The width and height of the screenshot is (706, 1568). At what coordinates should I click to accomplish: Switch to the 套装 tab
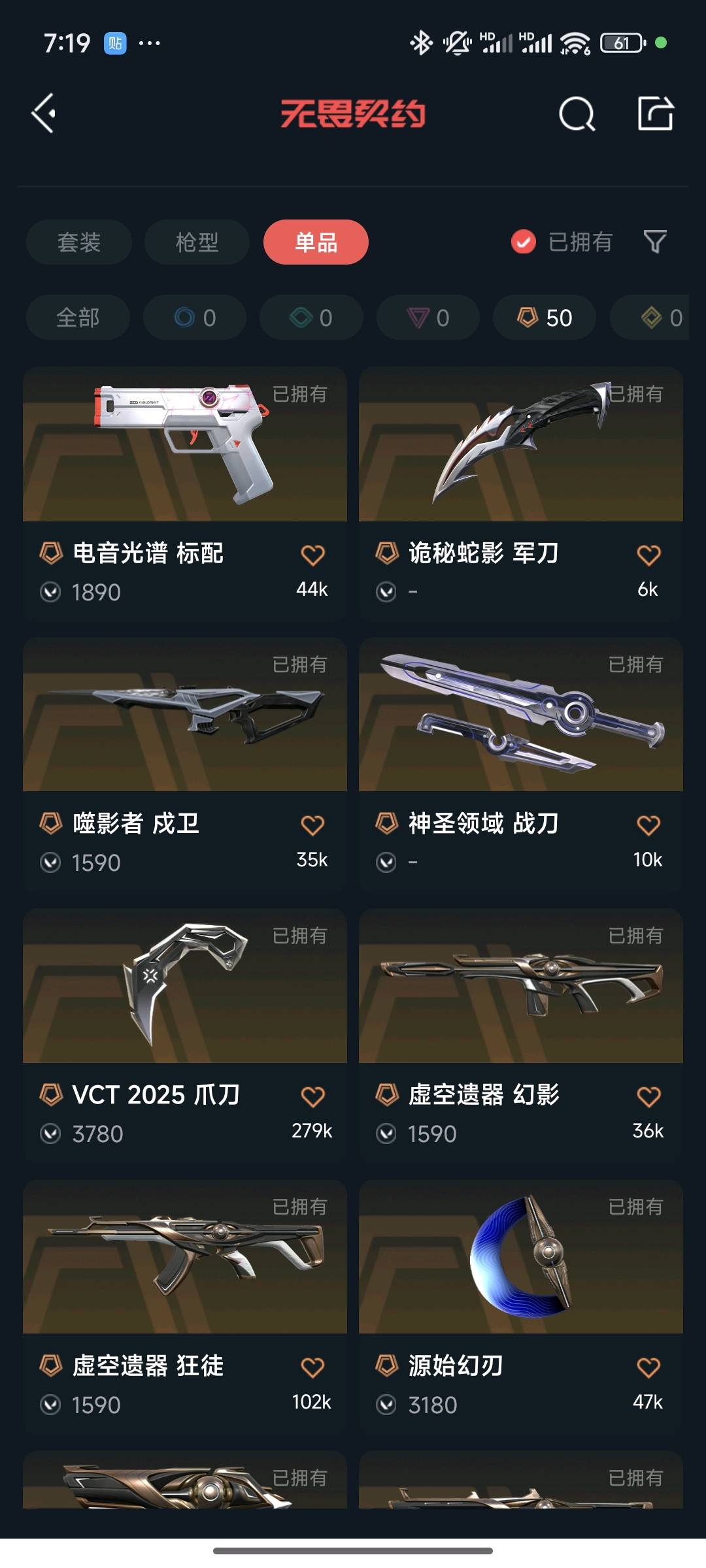coord(79,242)
